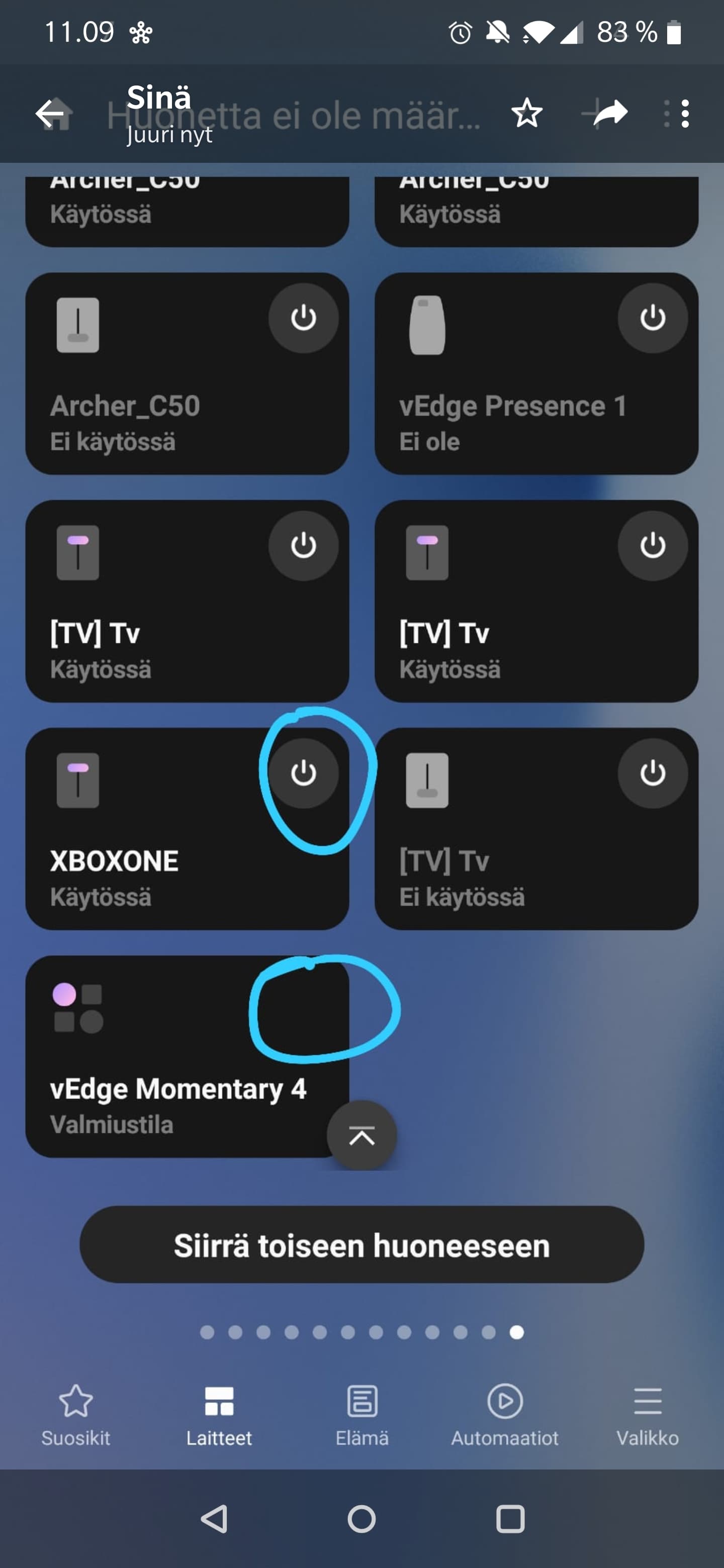Toggle power for vEdge Presence 1
Viewport: 724px width, 1568px height.
652,318
